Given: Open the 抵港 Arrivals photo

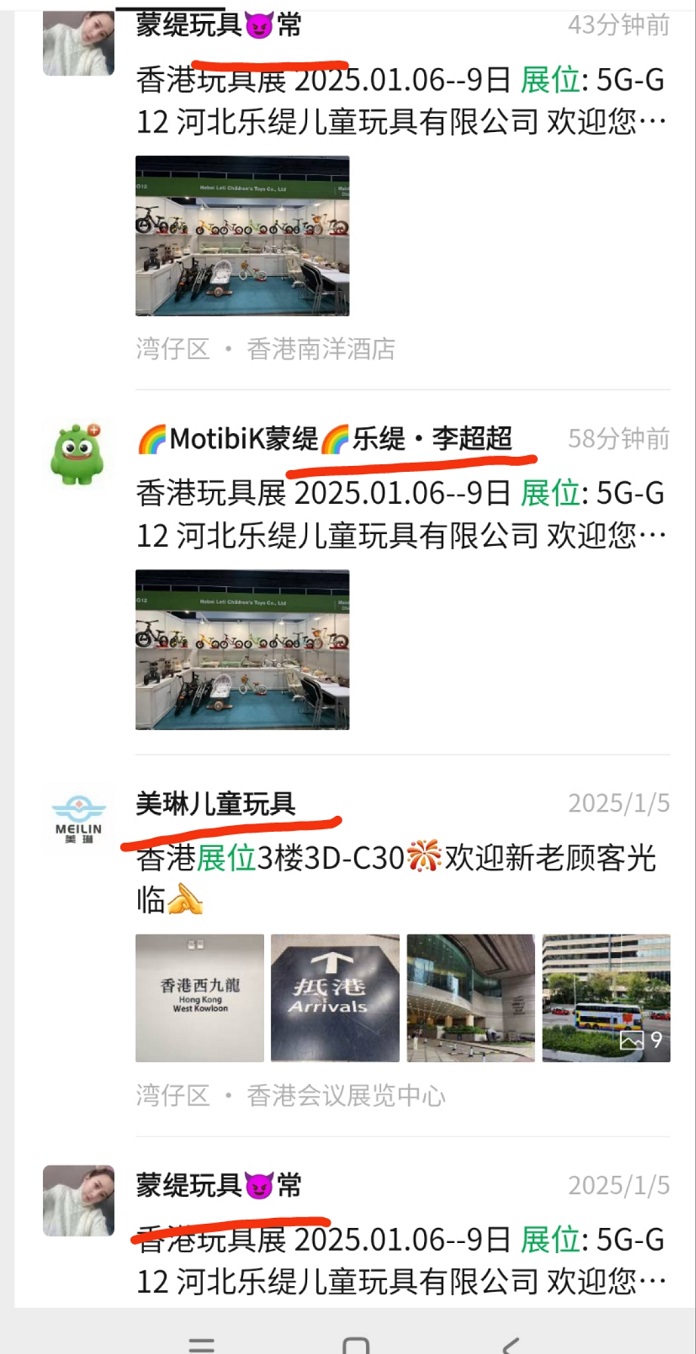Looking at the screenshot, I should 335,997.
